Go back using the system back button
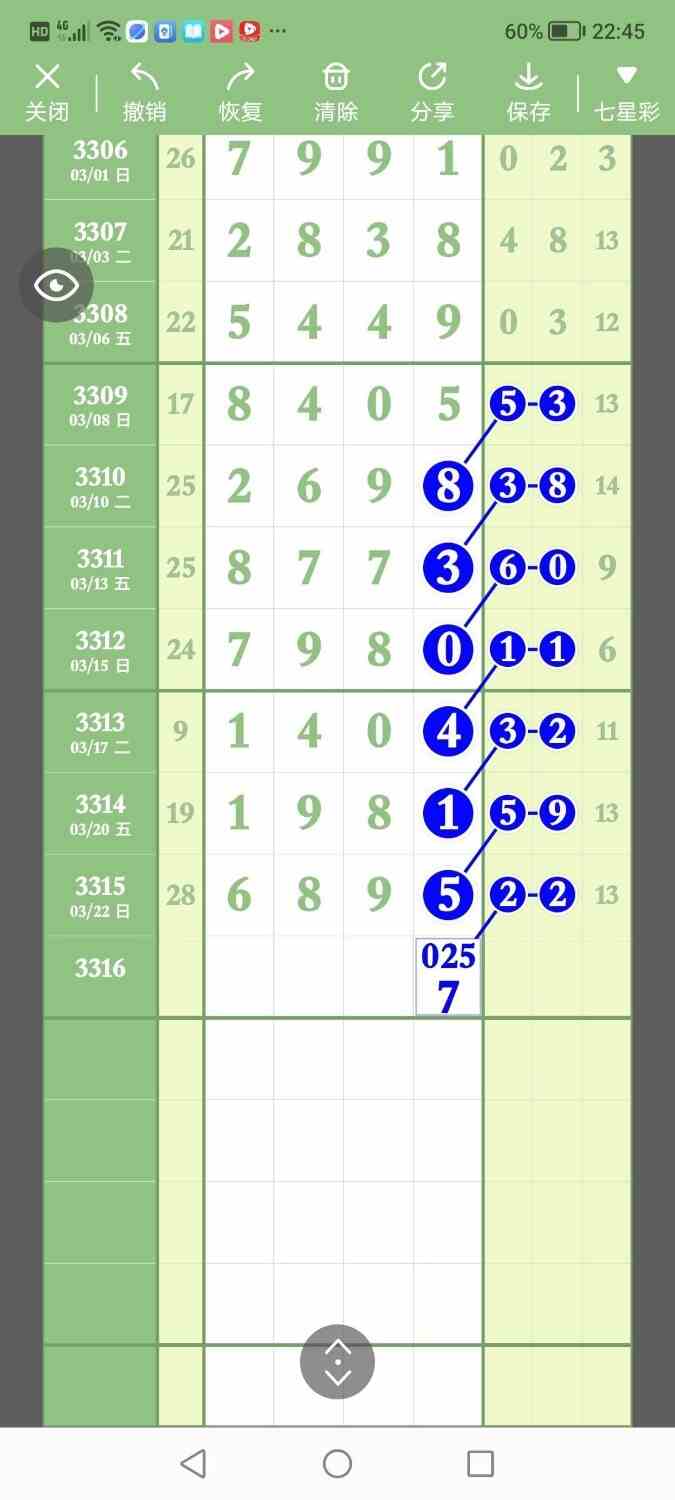The height and width of the screenshot is (1500, 675). (x=193, y=1464)
